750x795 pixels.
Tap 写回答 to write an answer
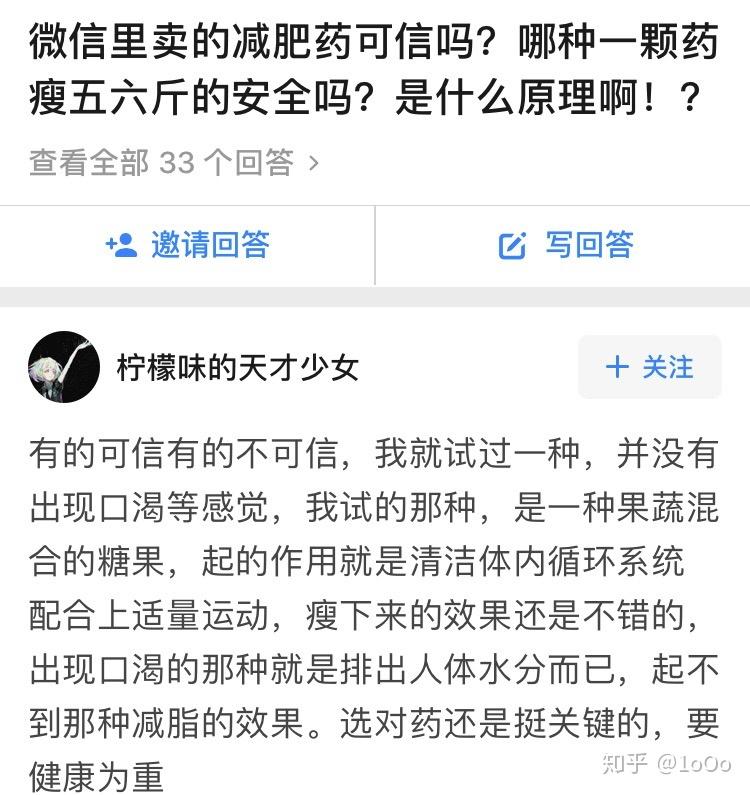tap(566, 245)
